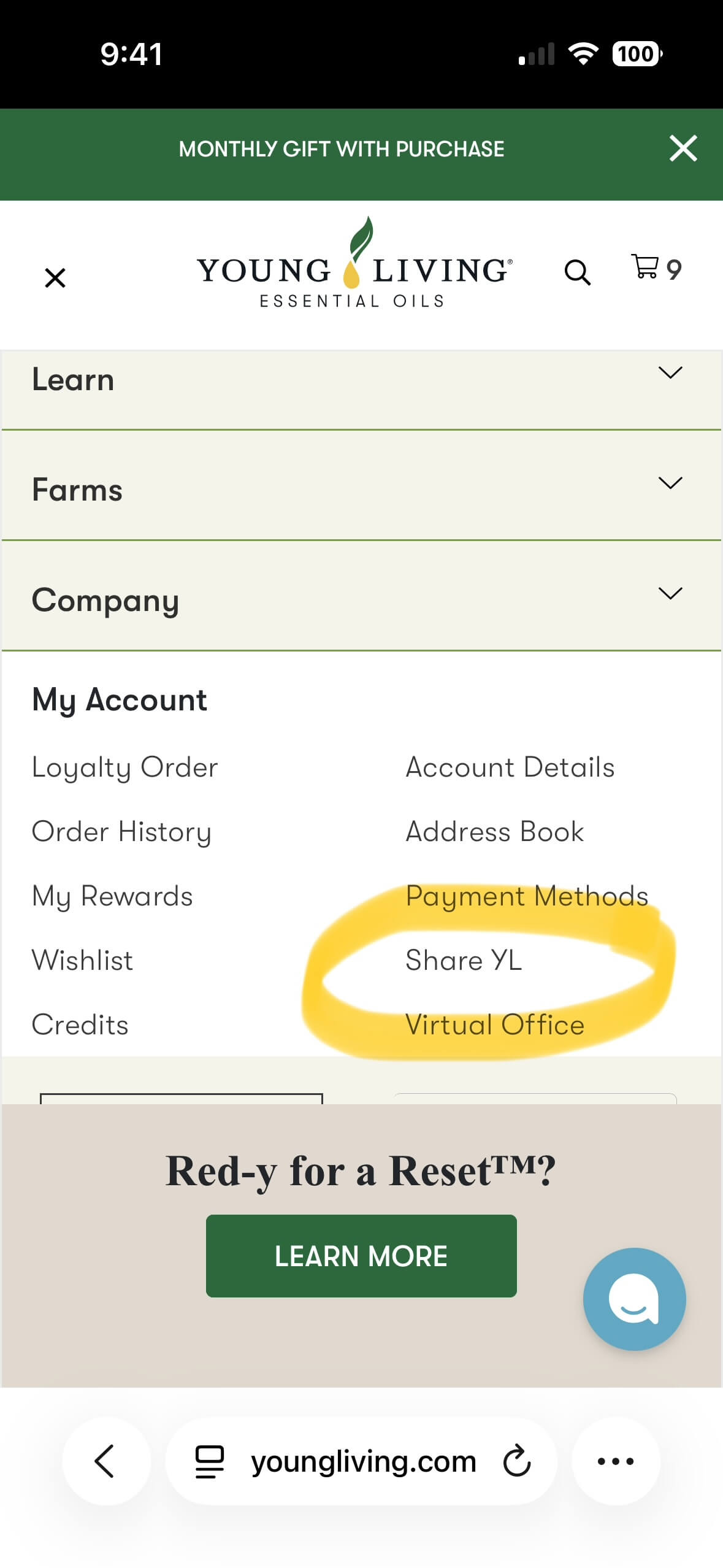Check My Rewards

[x=112, y=896]
